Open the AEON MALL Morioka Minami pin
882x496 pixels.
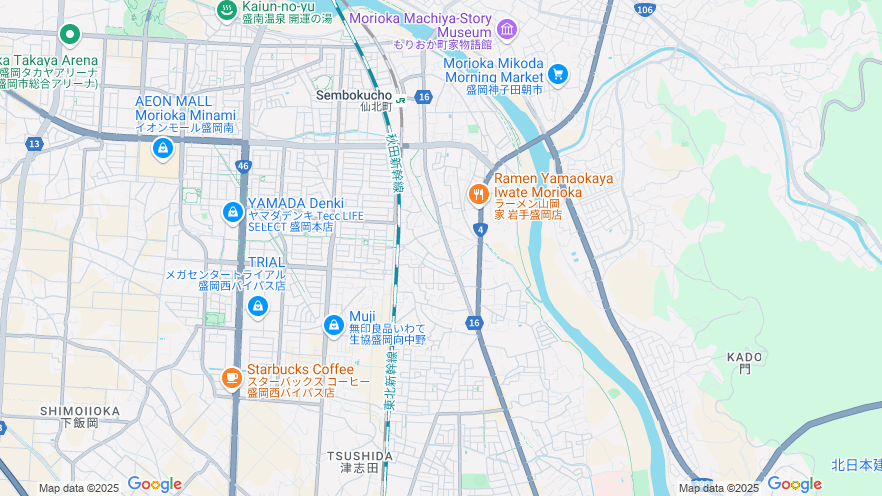(162, 149)
